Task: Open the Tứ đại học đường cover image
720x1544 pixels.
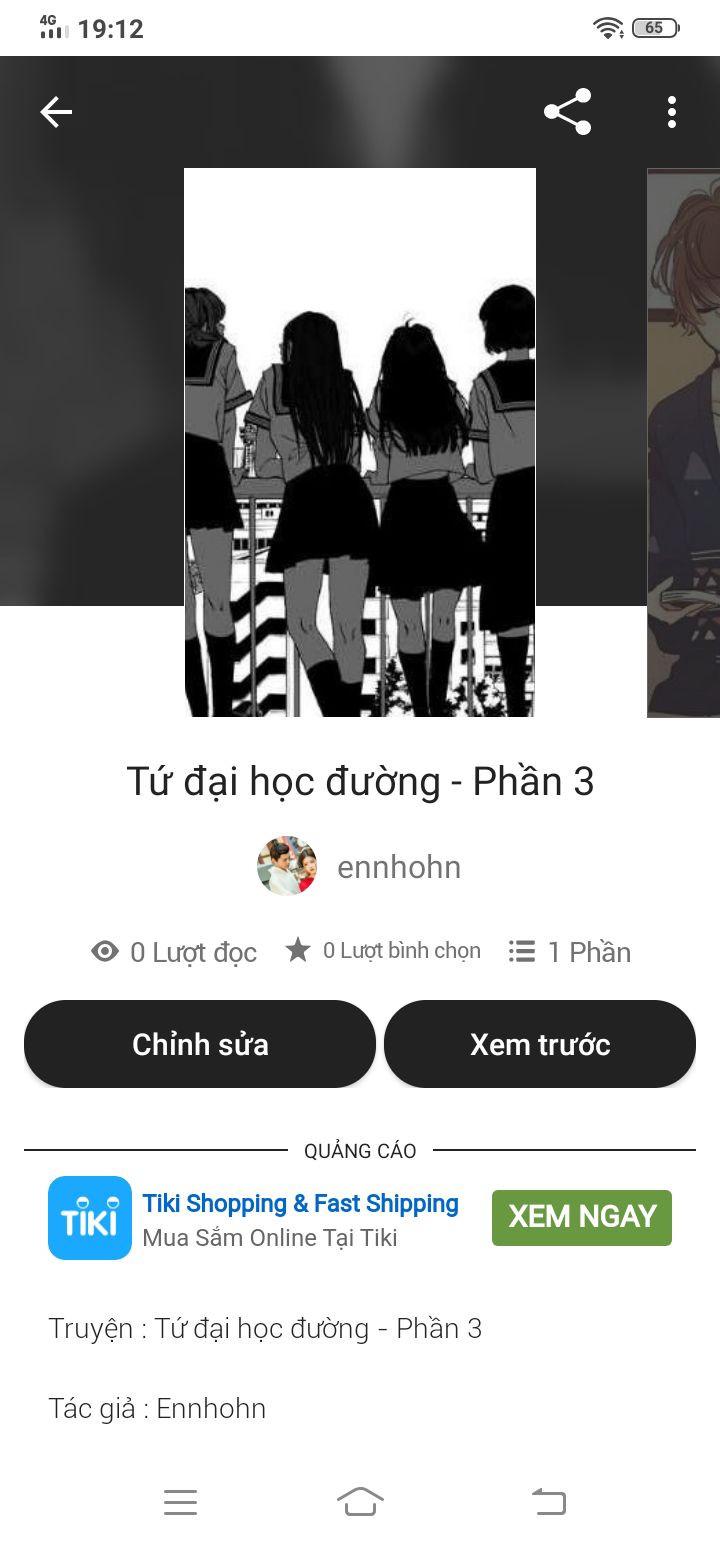Action: [360, 442]
